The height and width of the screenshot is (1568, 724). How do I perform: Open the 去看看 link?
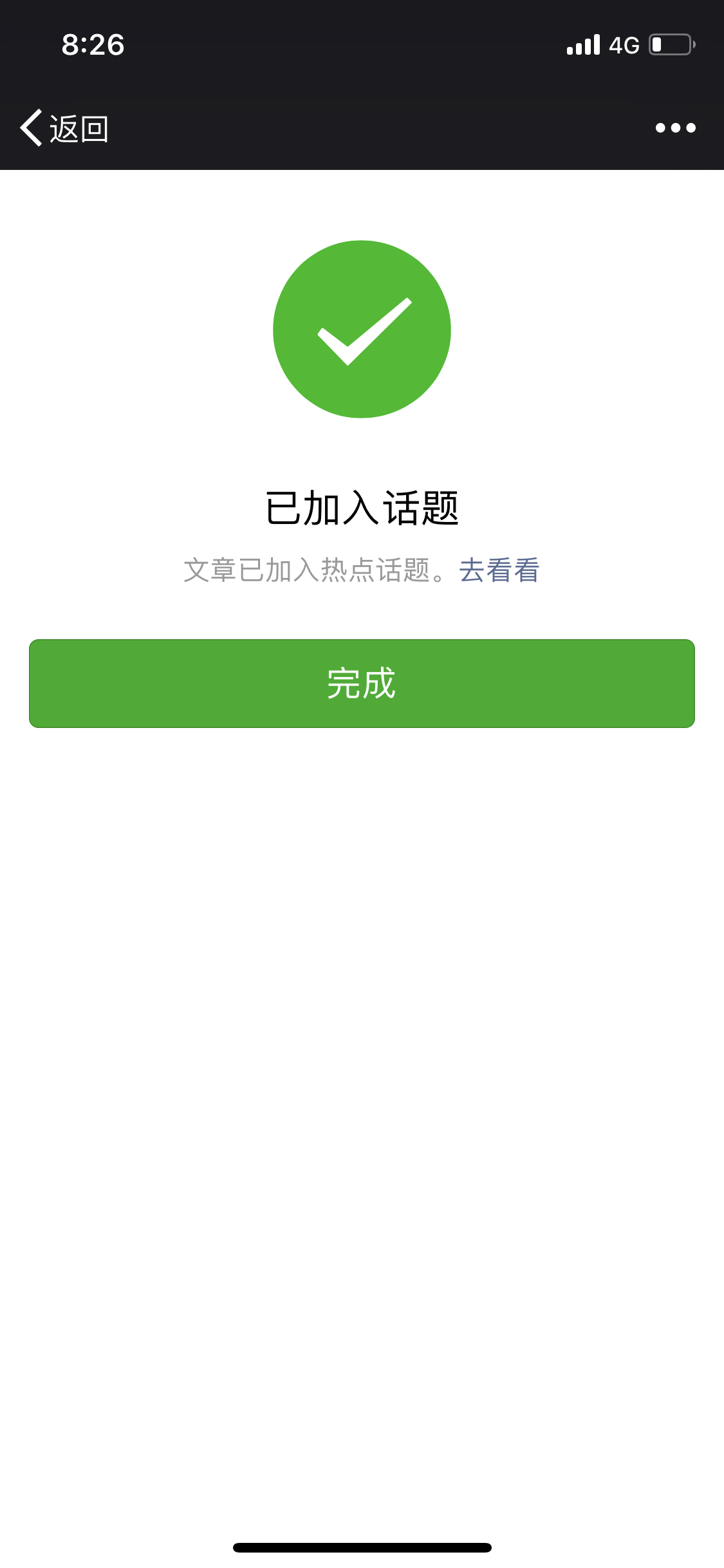pos(499,570)
